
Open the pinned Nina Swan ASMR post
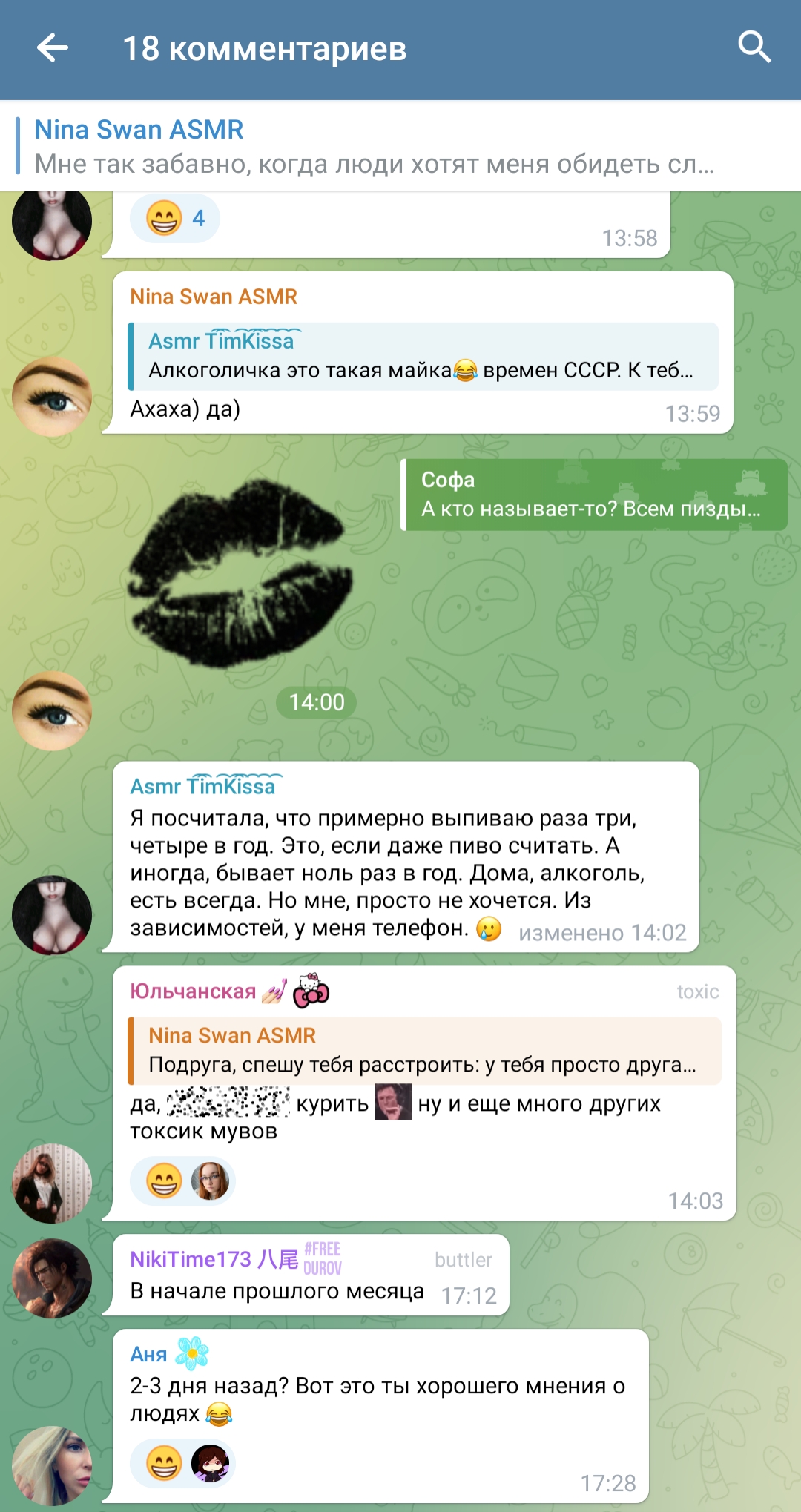click(x=400, y=146)
